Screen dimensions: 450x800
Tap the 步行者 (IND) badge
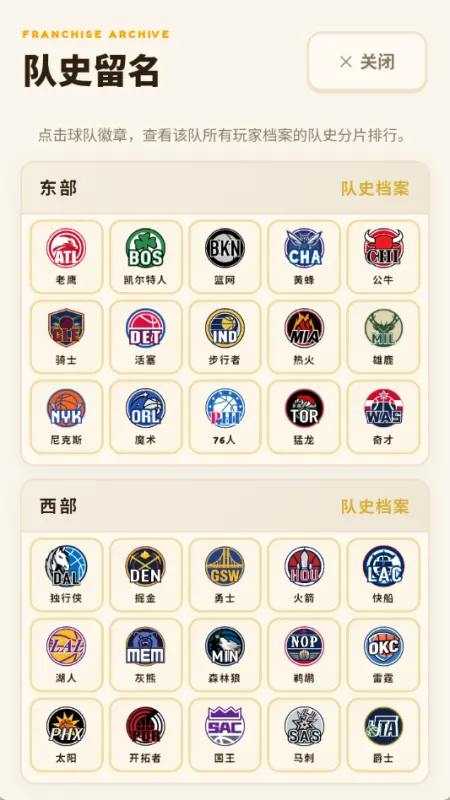pyautogui.click(x=225, y=337)
